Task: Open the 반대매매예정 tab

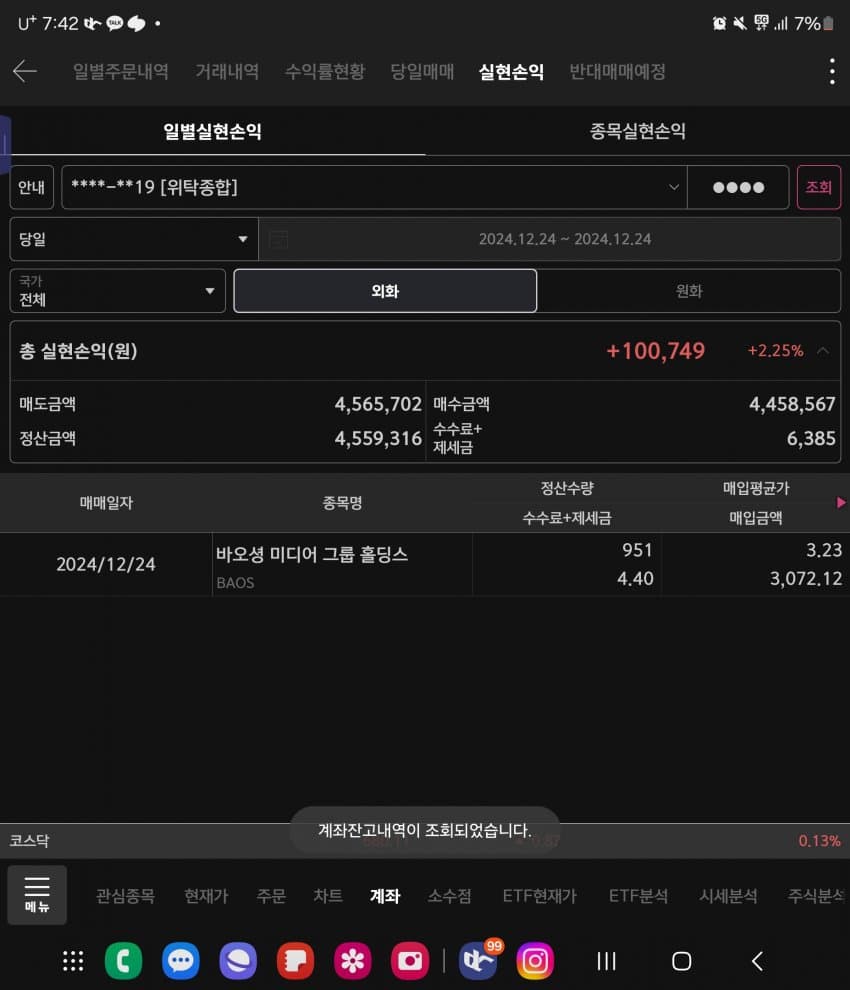Action: pos(617,71)
